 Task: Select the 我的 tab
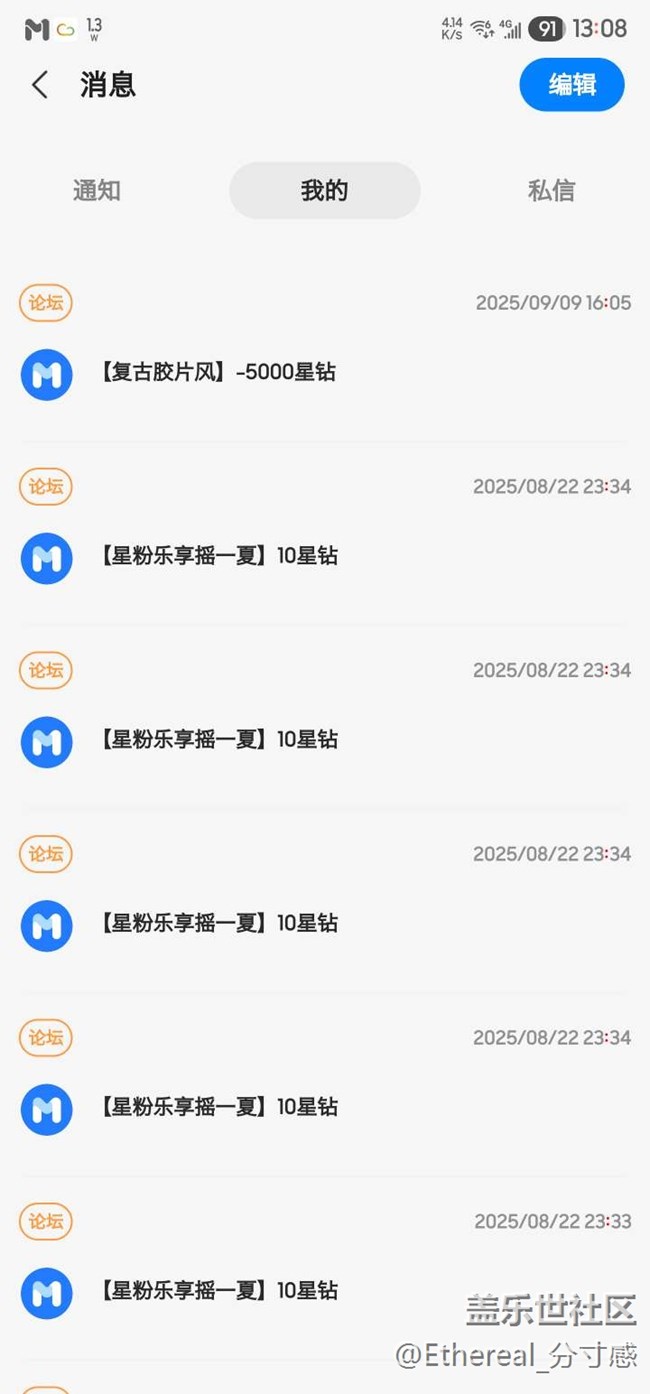325,190
